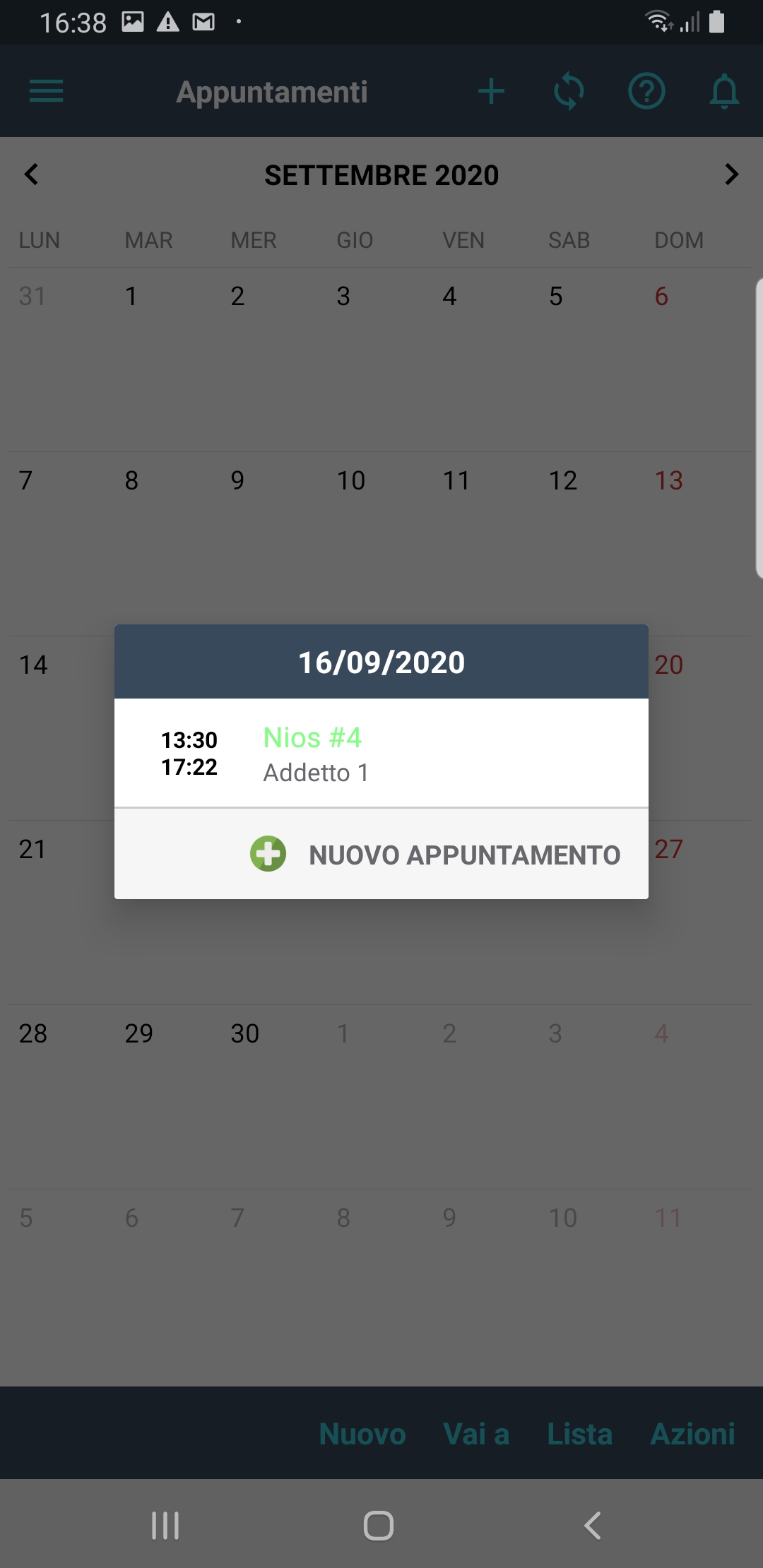Tap the system back button

pyautogui.click(x=592, y=1526)
